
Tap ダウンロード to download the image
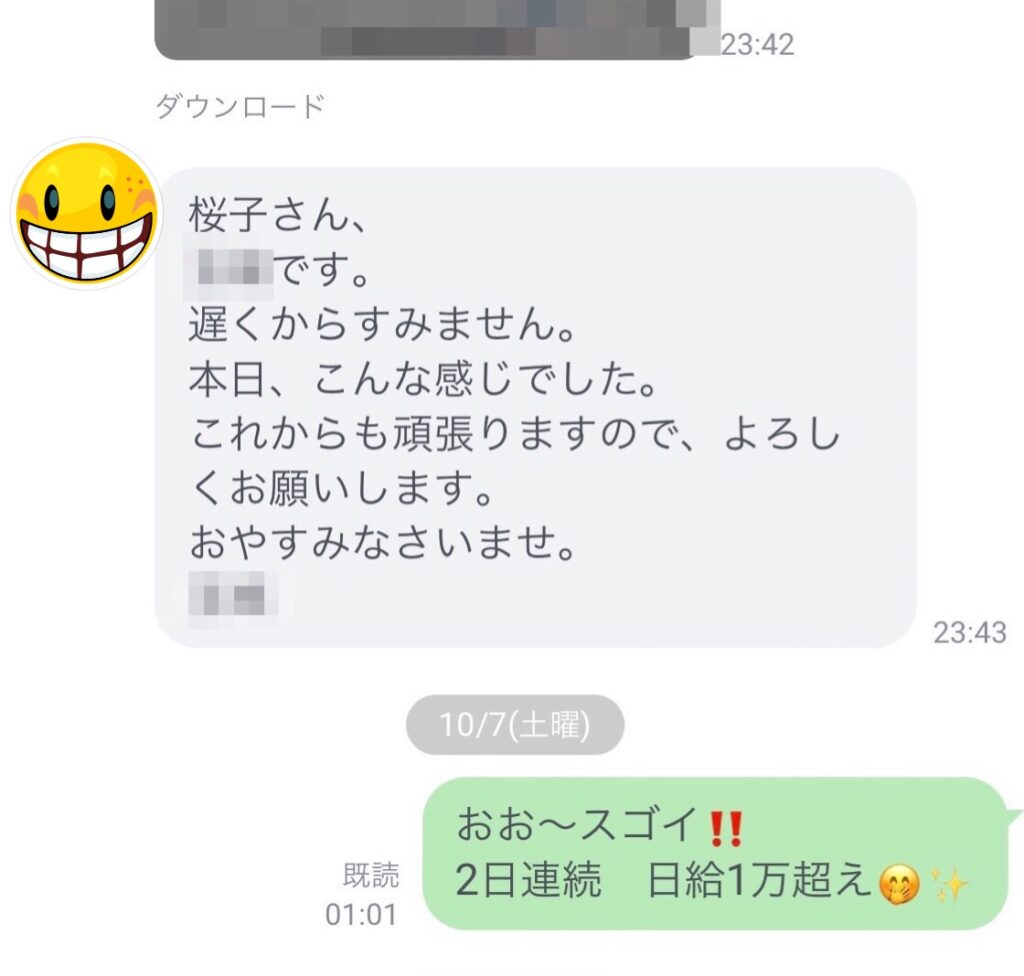coord(240,107)
